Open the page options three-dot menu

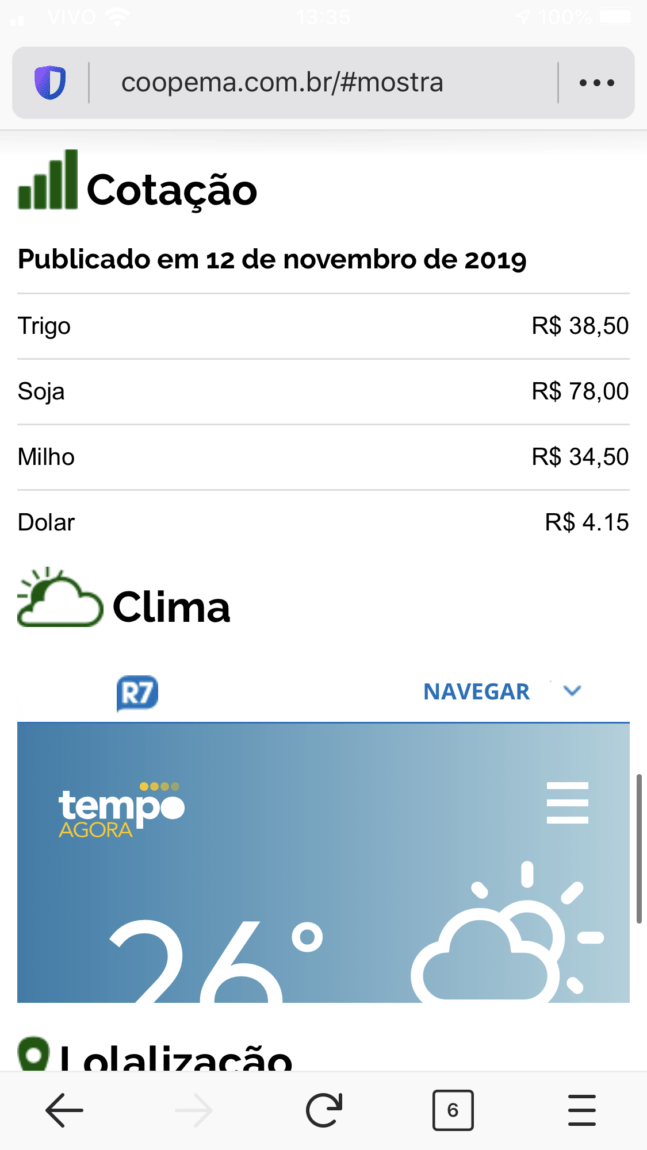pos(596,83)
